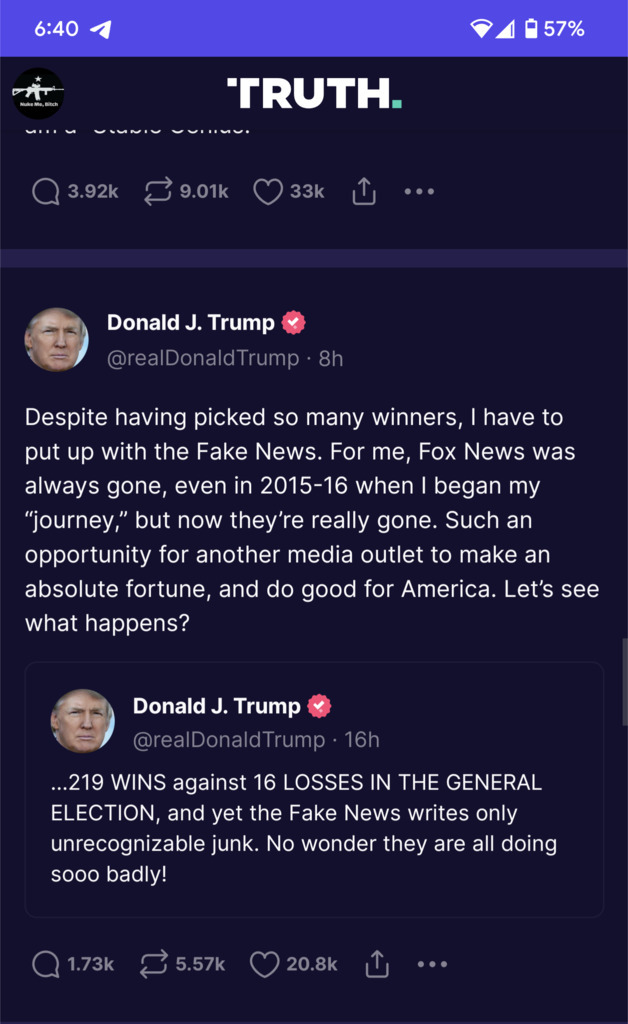Share the Fox News post
Image resolution: width=628 pixels, height=1024 pixels.
(377, 964)
